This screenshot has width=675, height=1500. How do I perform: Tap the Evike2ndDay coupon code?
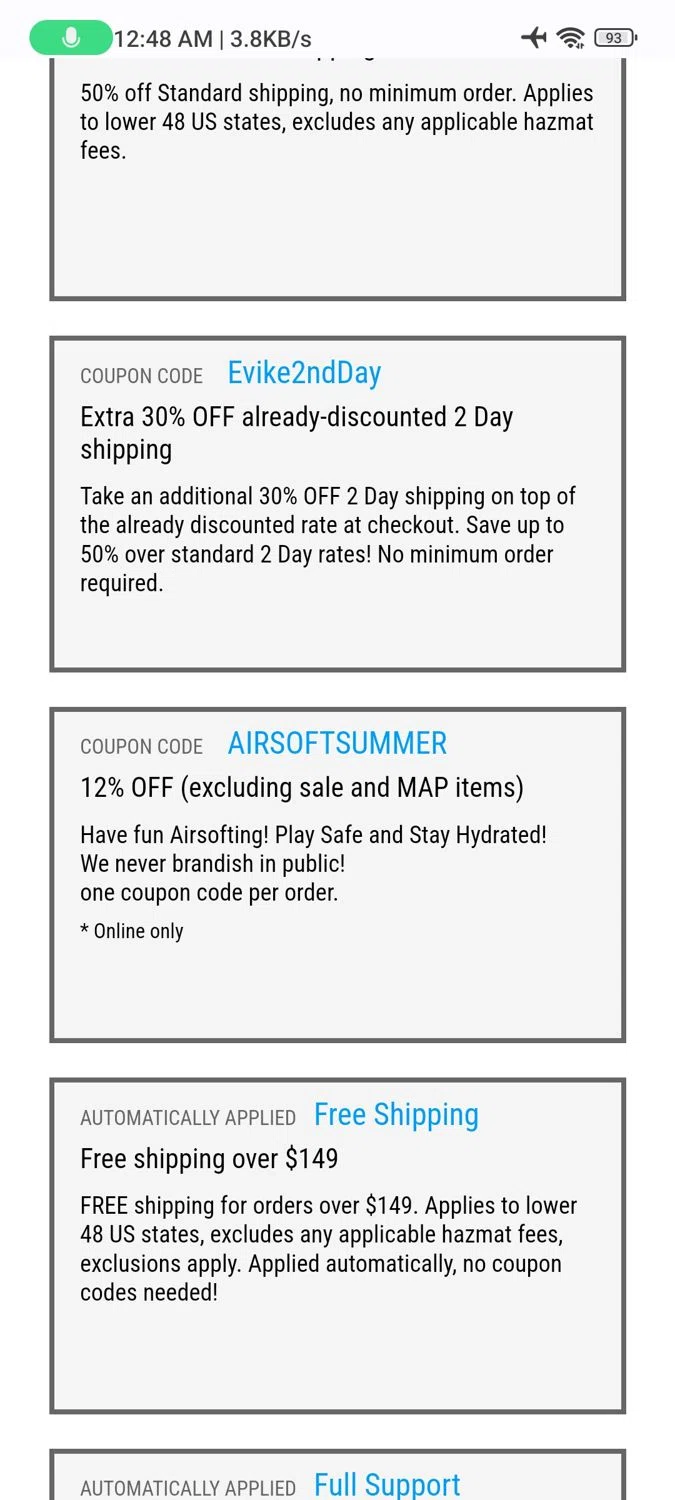tap(304, 373)
